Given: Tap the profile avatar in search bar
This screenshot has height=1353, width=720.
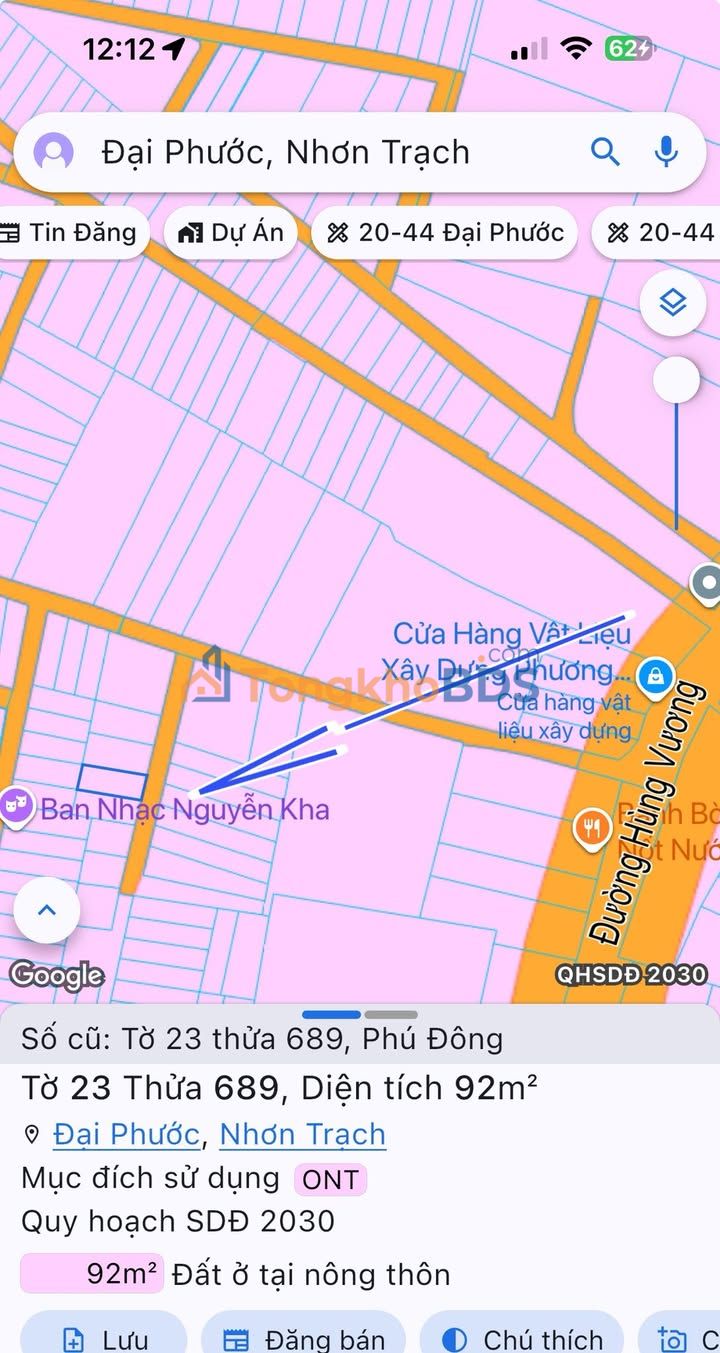Looking at the screenshot, I should pyautogui.click(x=53, y=152).
